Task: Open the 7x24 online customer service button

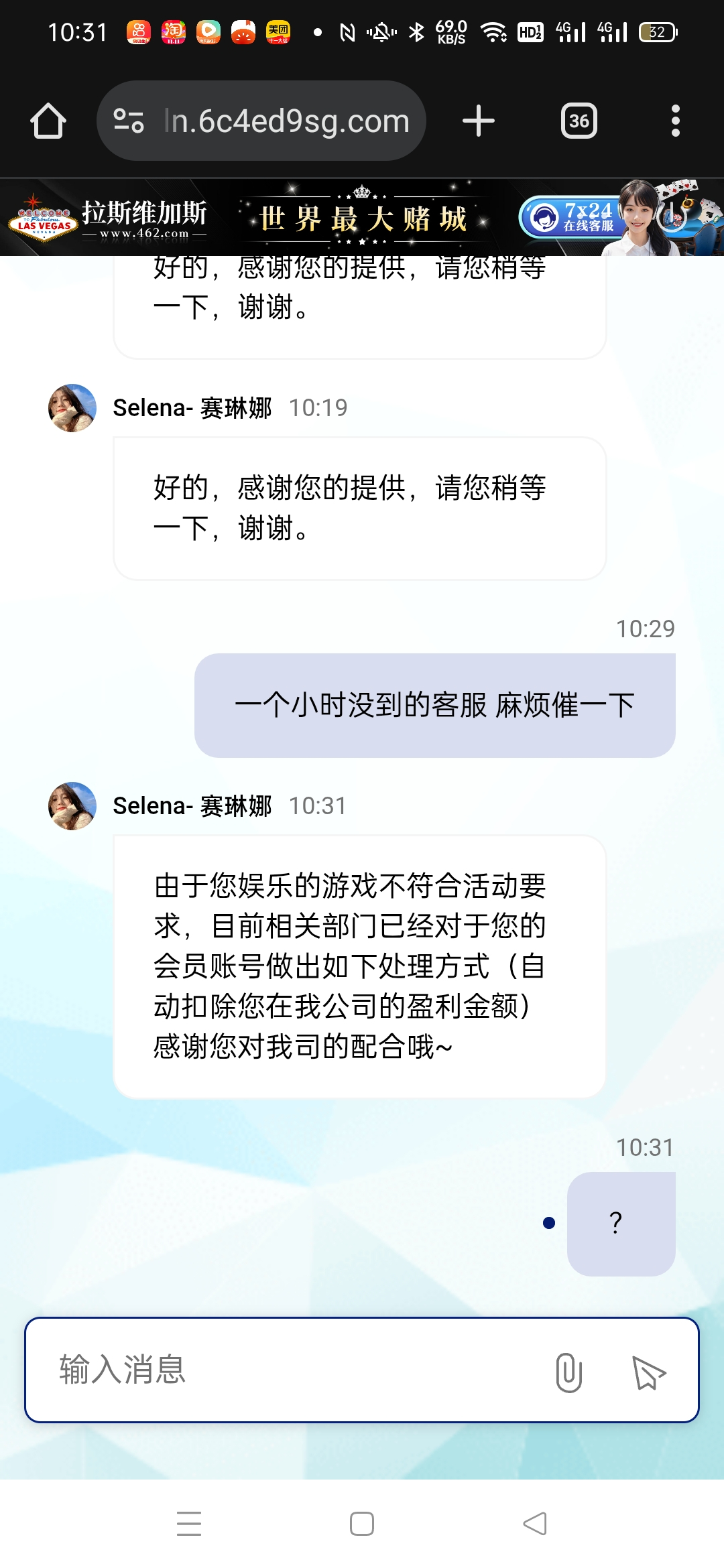Action: (x=571, y=218)
